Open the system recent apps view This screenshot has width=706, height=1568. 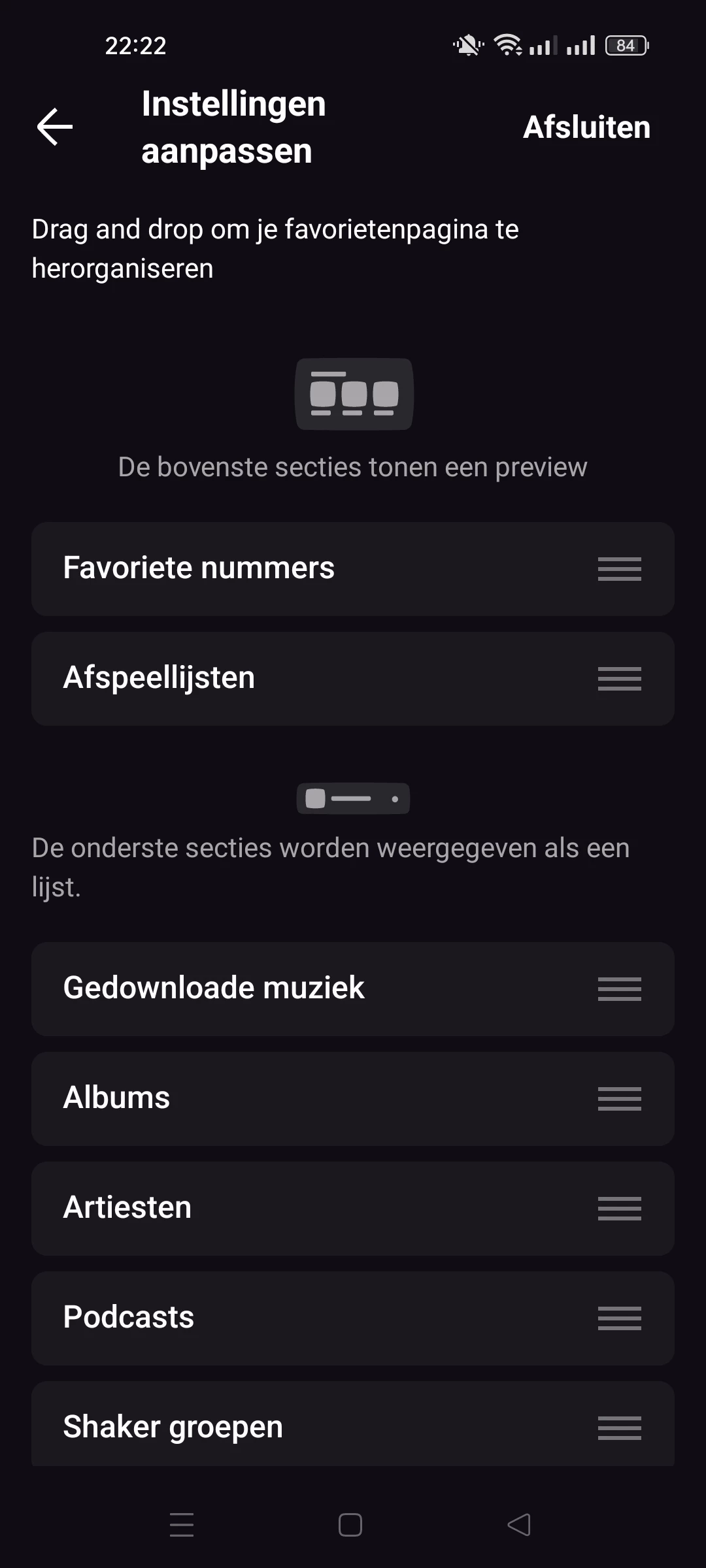coord(182,1525)
